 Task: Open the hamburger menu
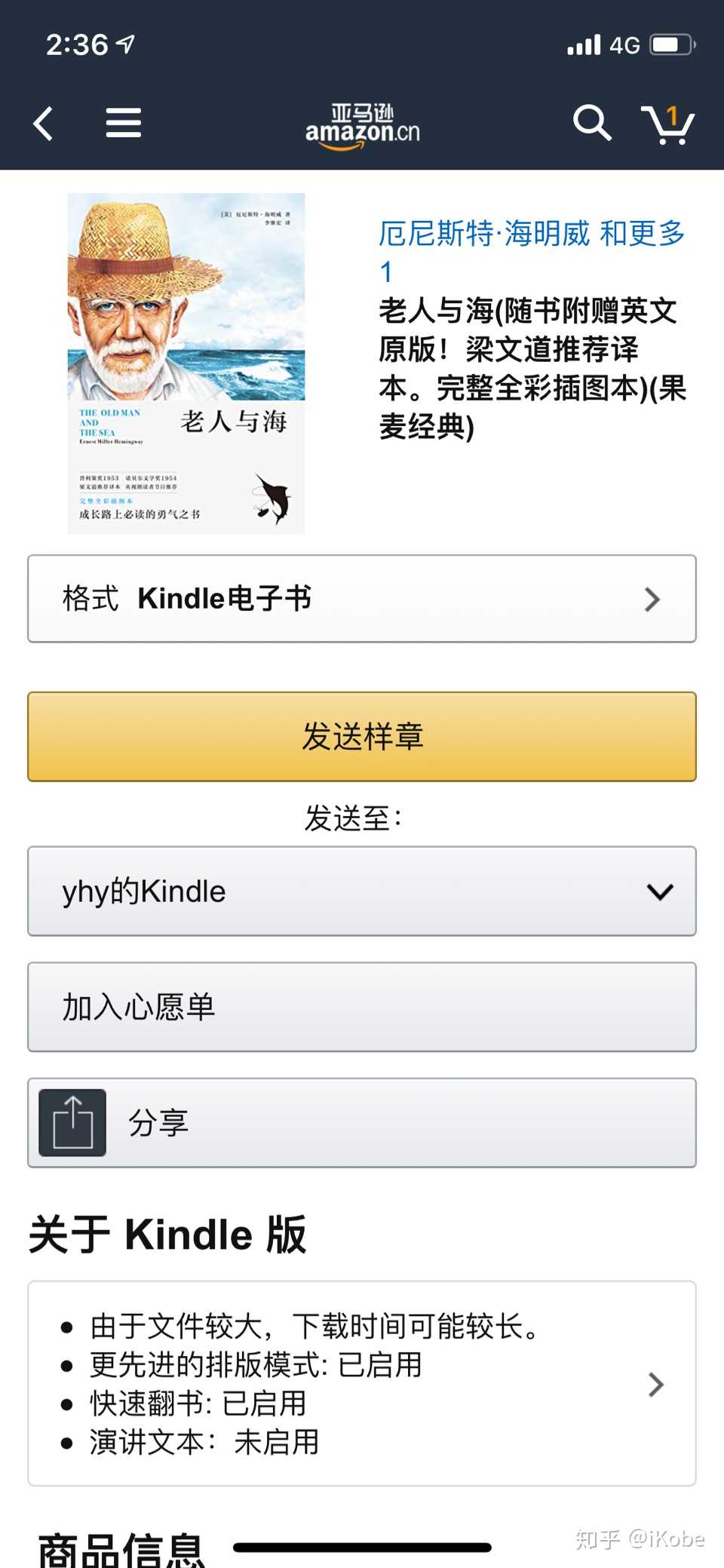click(x=124, y=123)
